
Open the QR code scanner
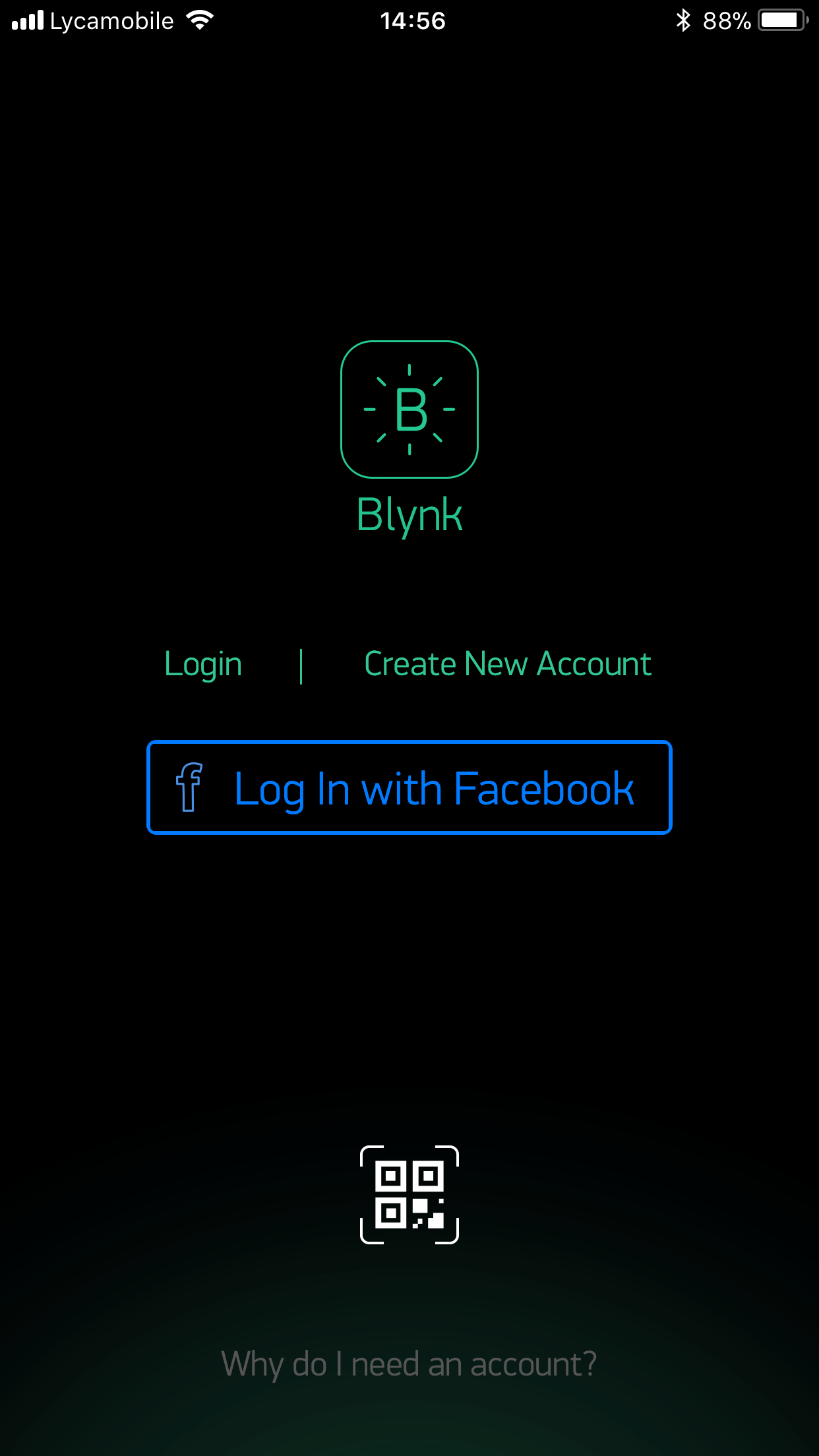[409, 1195]
